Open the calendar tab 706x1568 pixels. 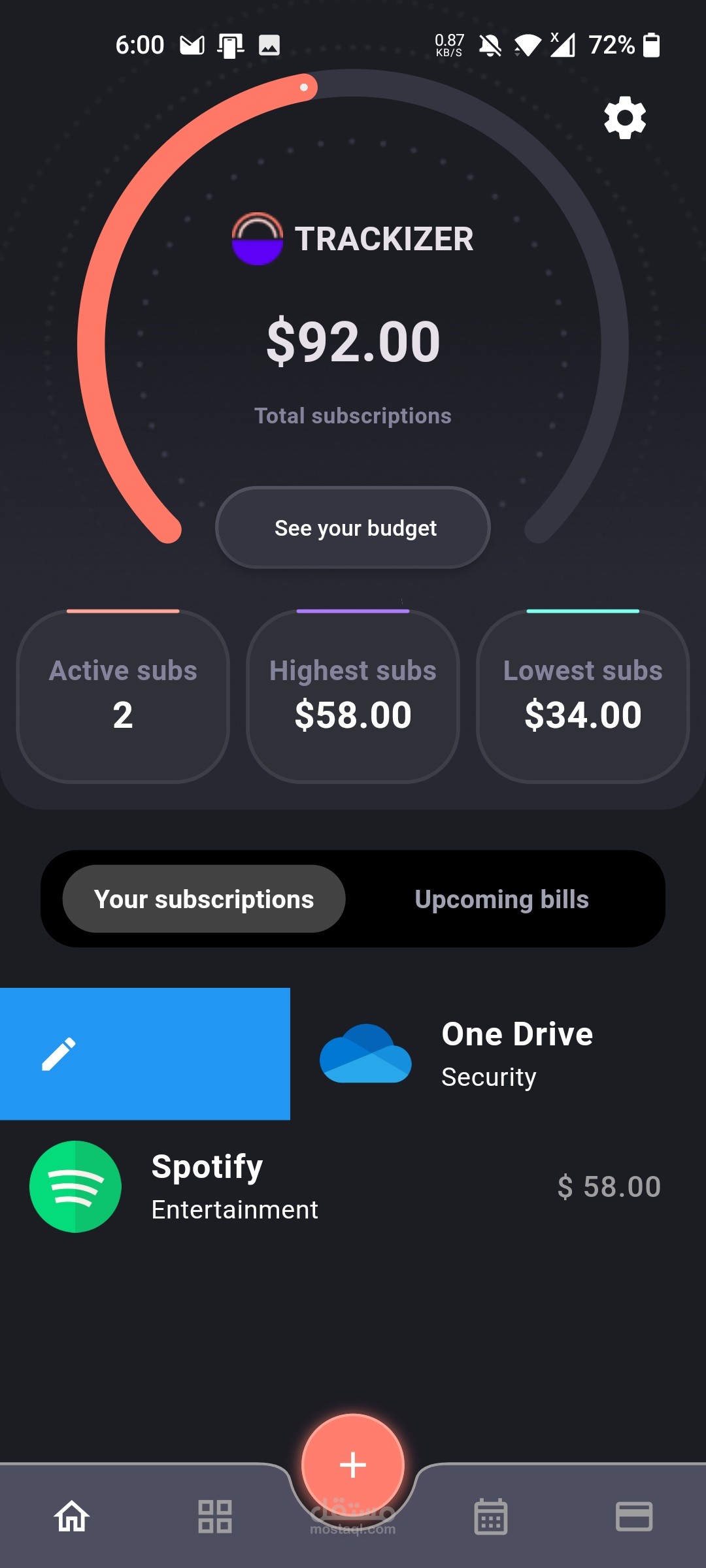[x=490, y=1516]
